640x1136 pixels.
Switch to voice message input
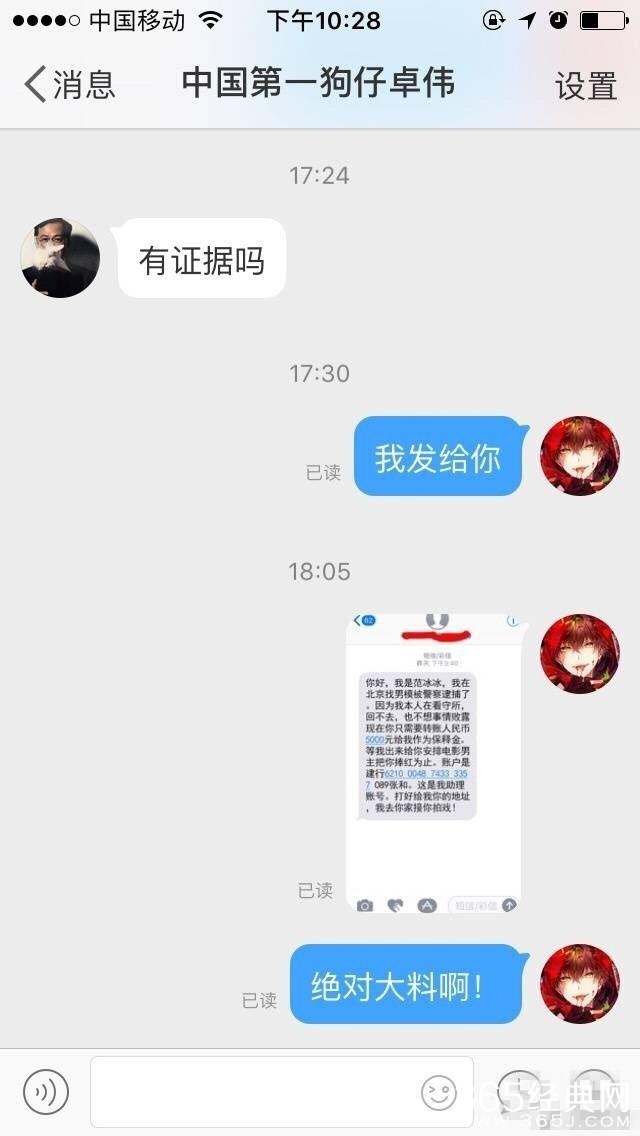coord(46,1092)
